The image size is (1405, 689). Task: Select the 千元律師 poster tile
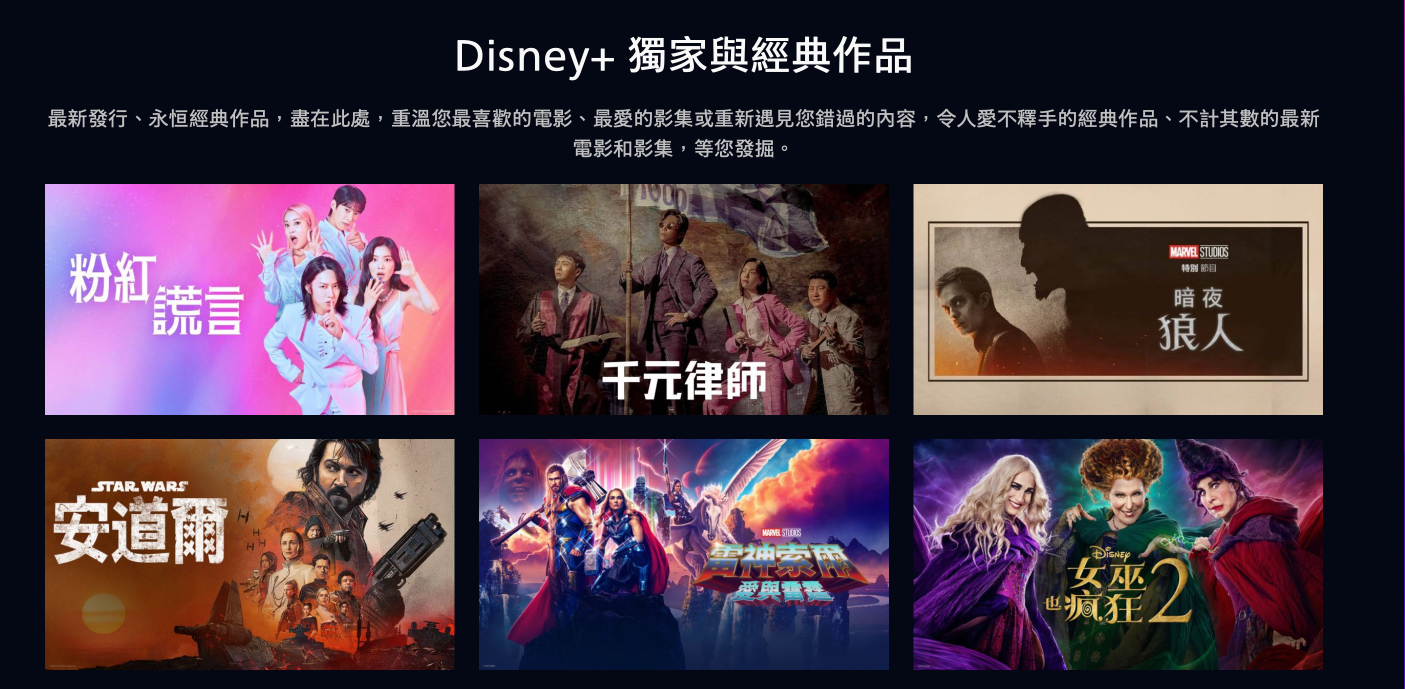coord(683,299)
